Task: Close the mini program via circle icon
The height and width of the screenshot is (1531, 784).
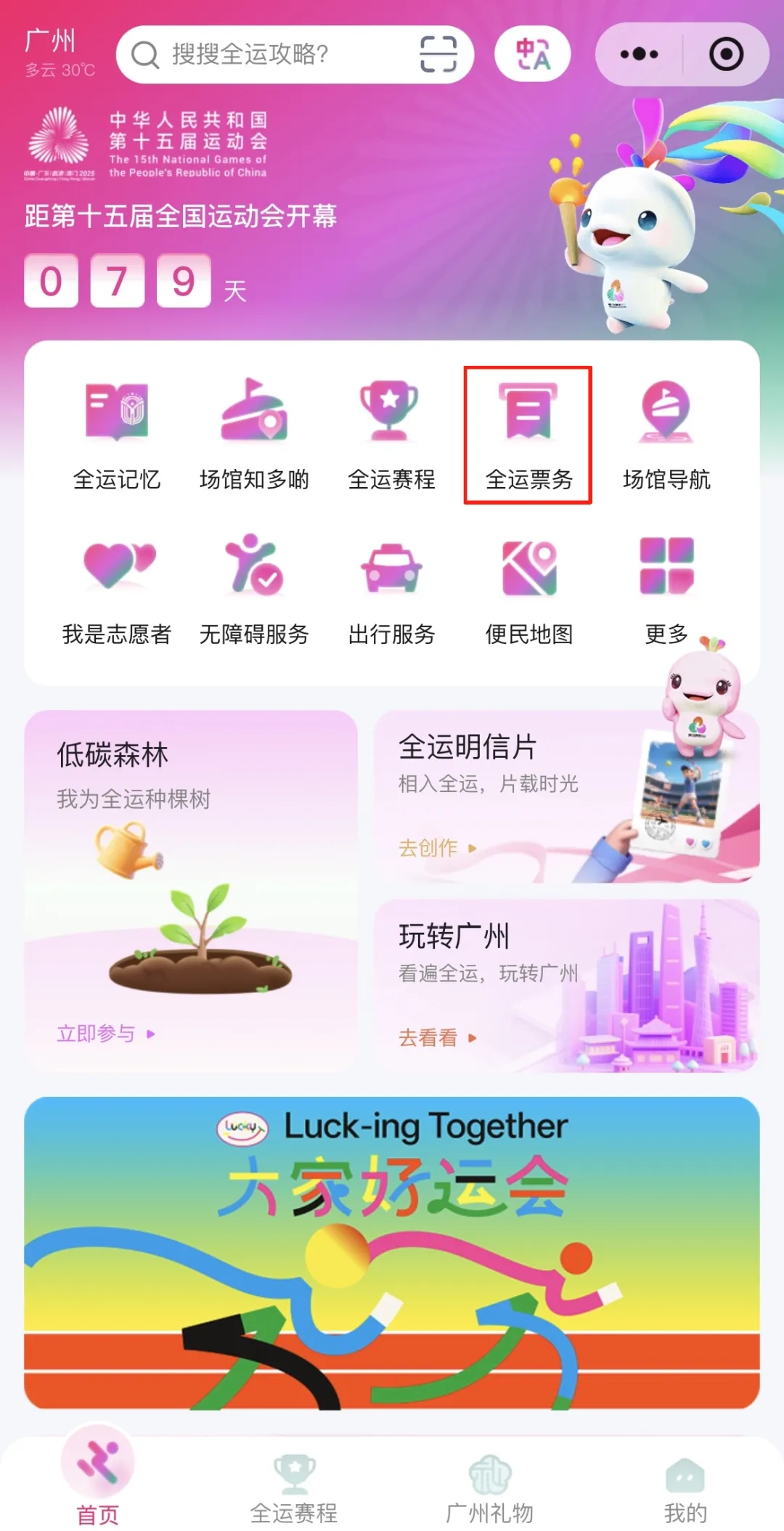Action: [726, 54]
